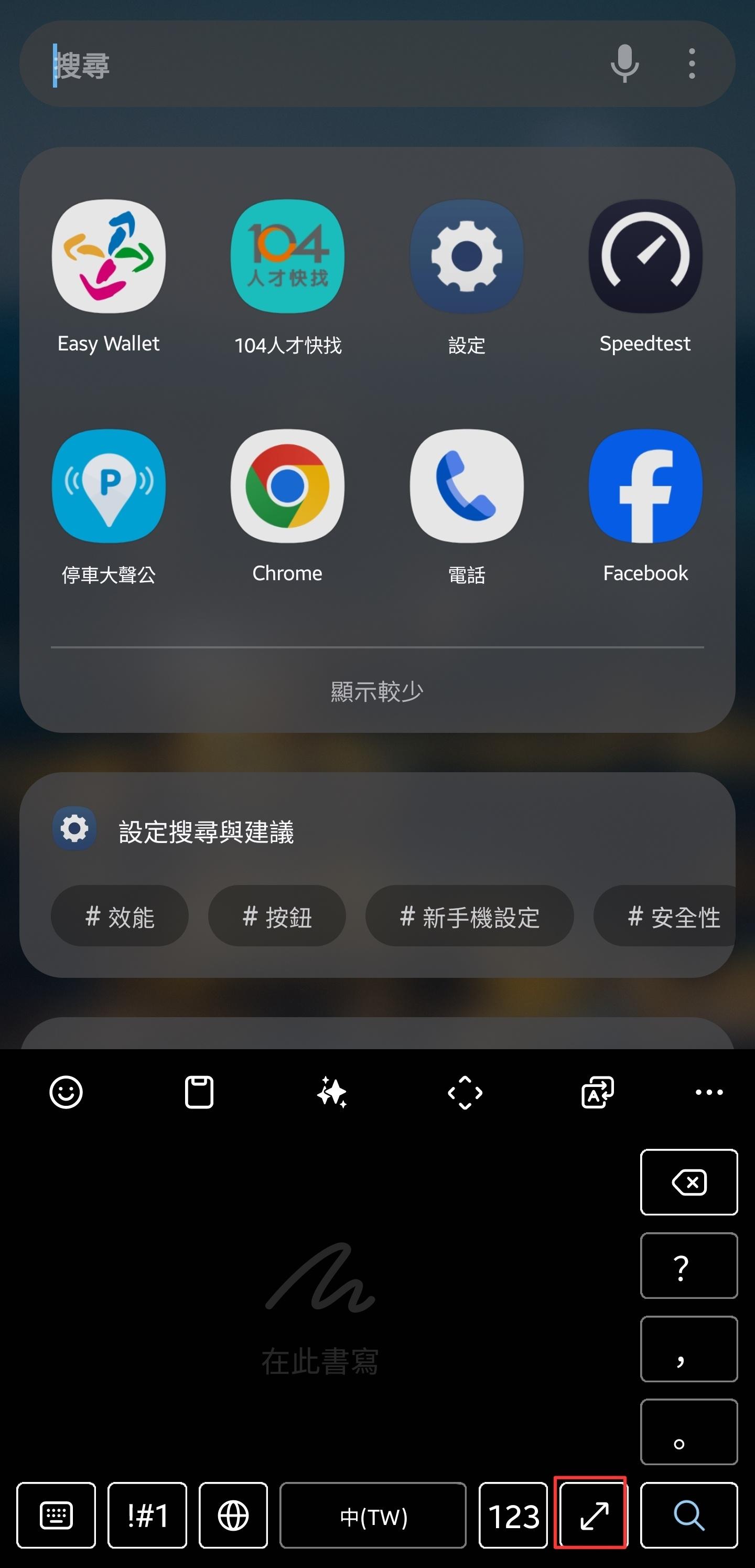Screen dimensions: 755x1568
Task: Open the keyboard emoji panel
Action: click(x=66, y=1092)
